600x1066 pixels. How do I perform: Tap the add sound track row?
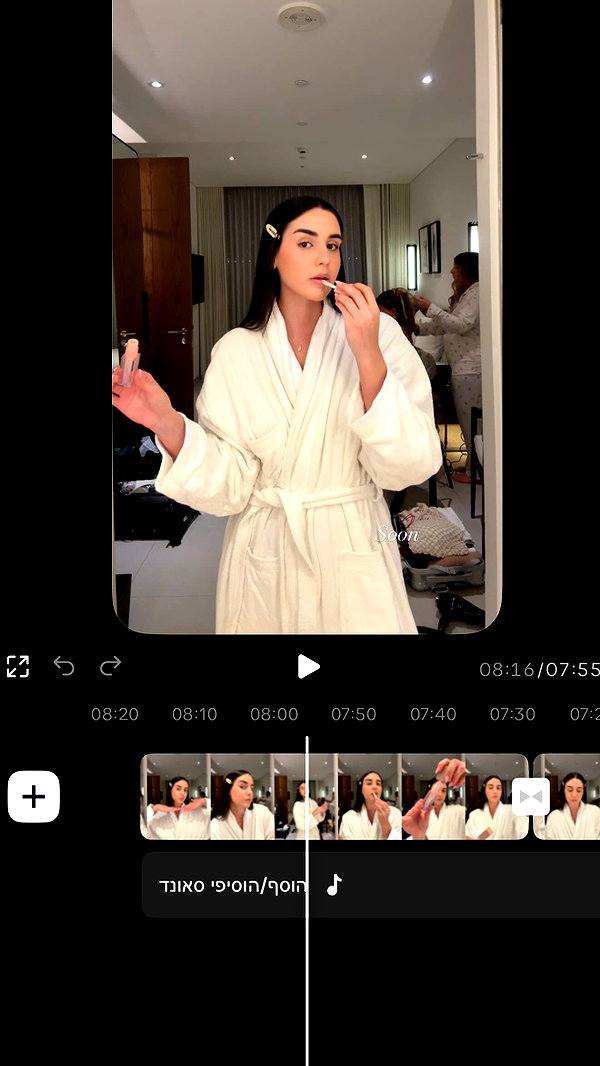click(x=371, y=884)
